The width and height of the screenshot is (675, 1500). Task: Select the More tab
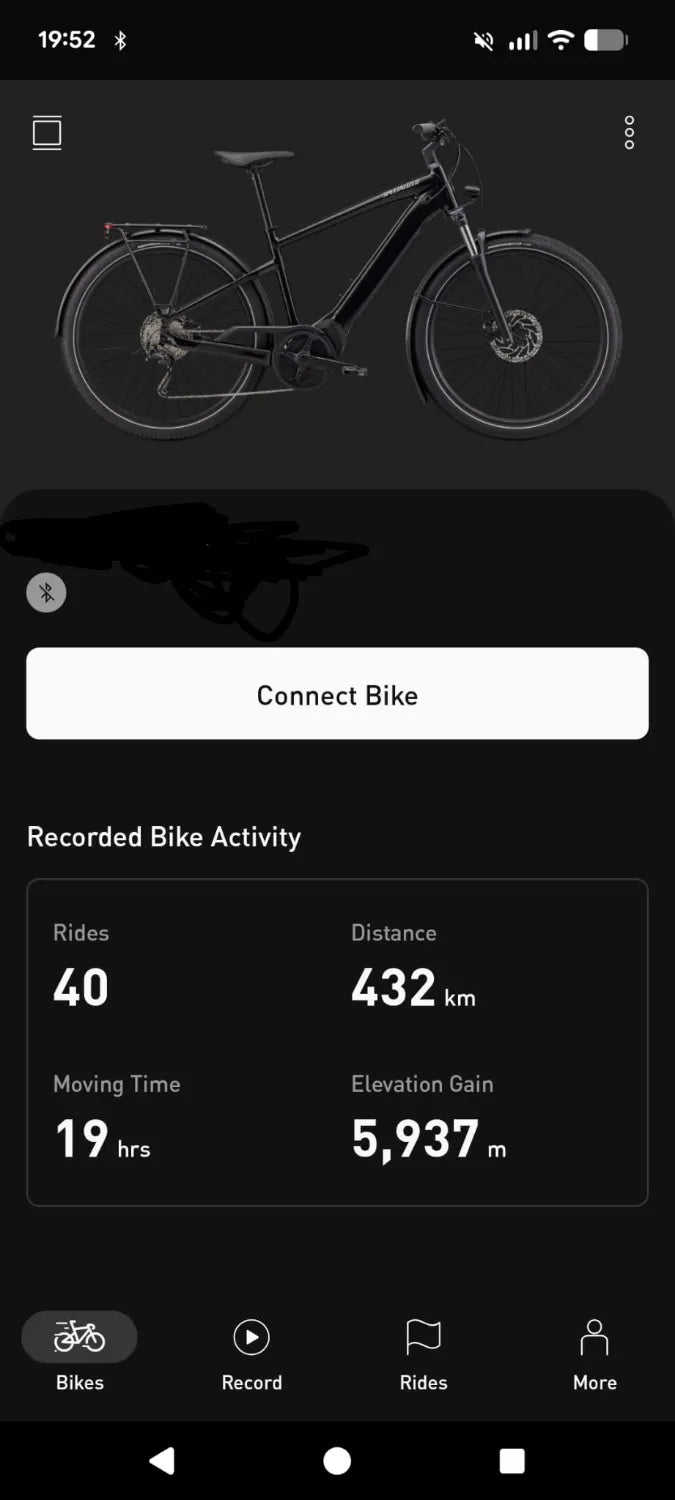point(594,1354)
